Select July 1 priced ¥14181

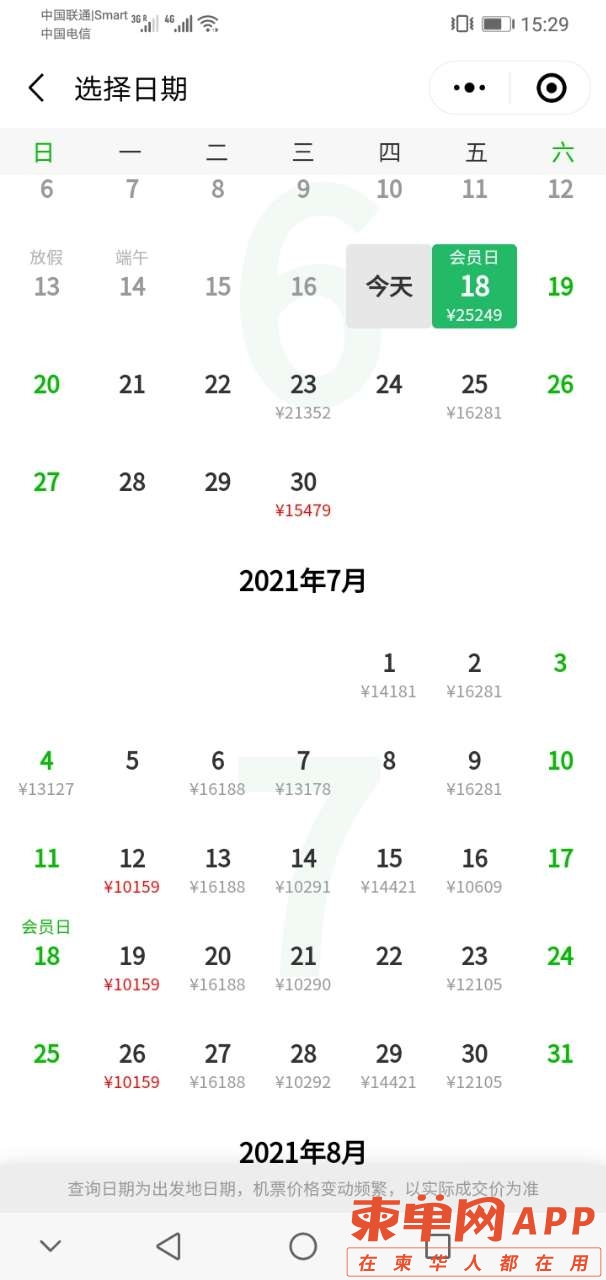389,673
